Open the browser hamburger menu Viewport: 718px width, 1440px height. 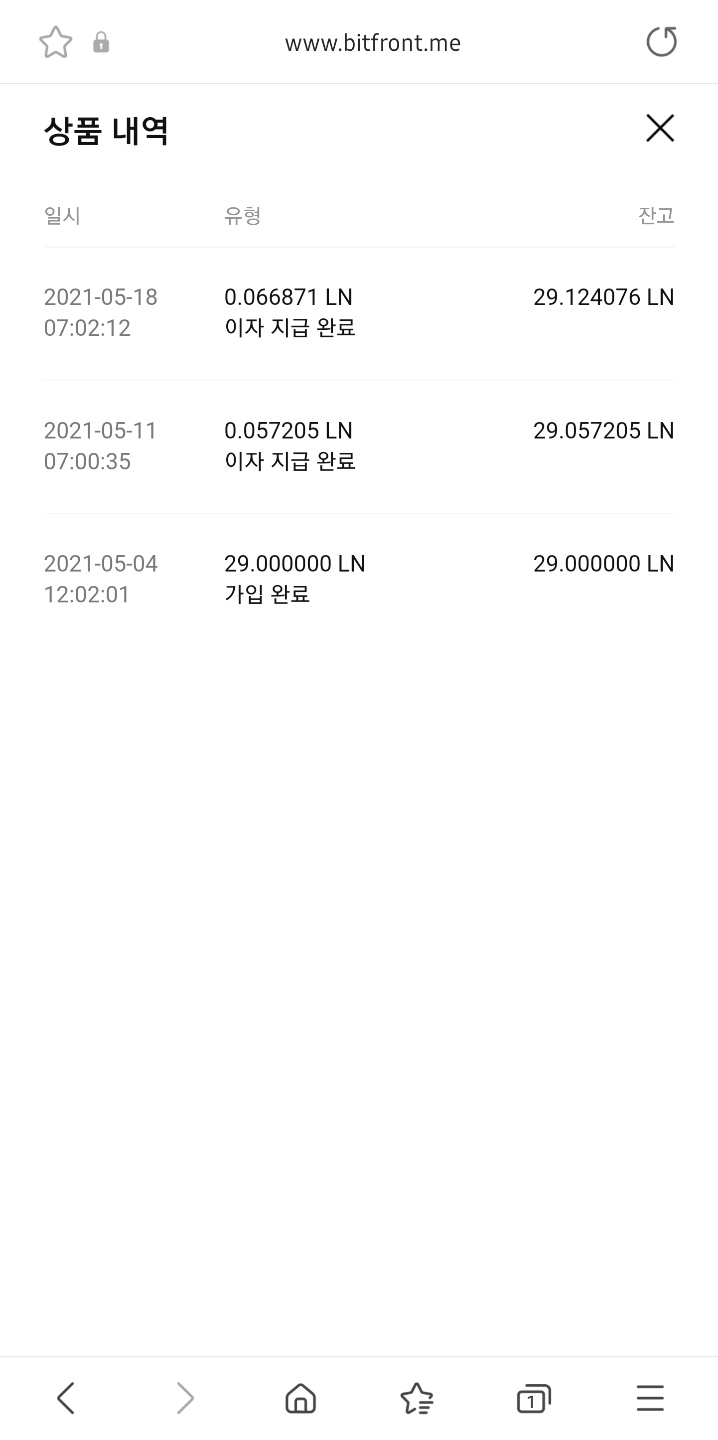point(650,1397)
